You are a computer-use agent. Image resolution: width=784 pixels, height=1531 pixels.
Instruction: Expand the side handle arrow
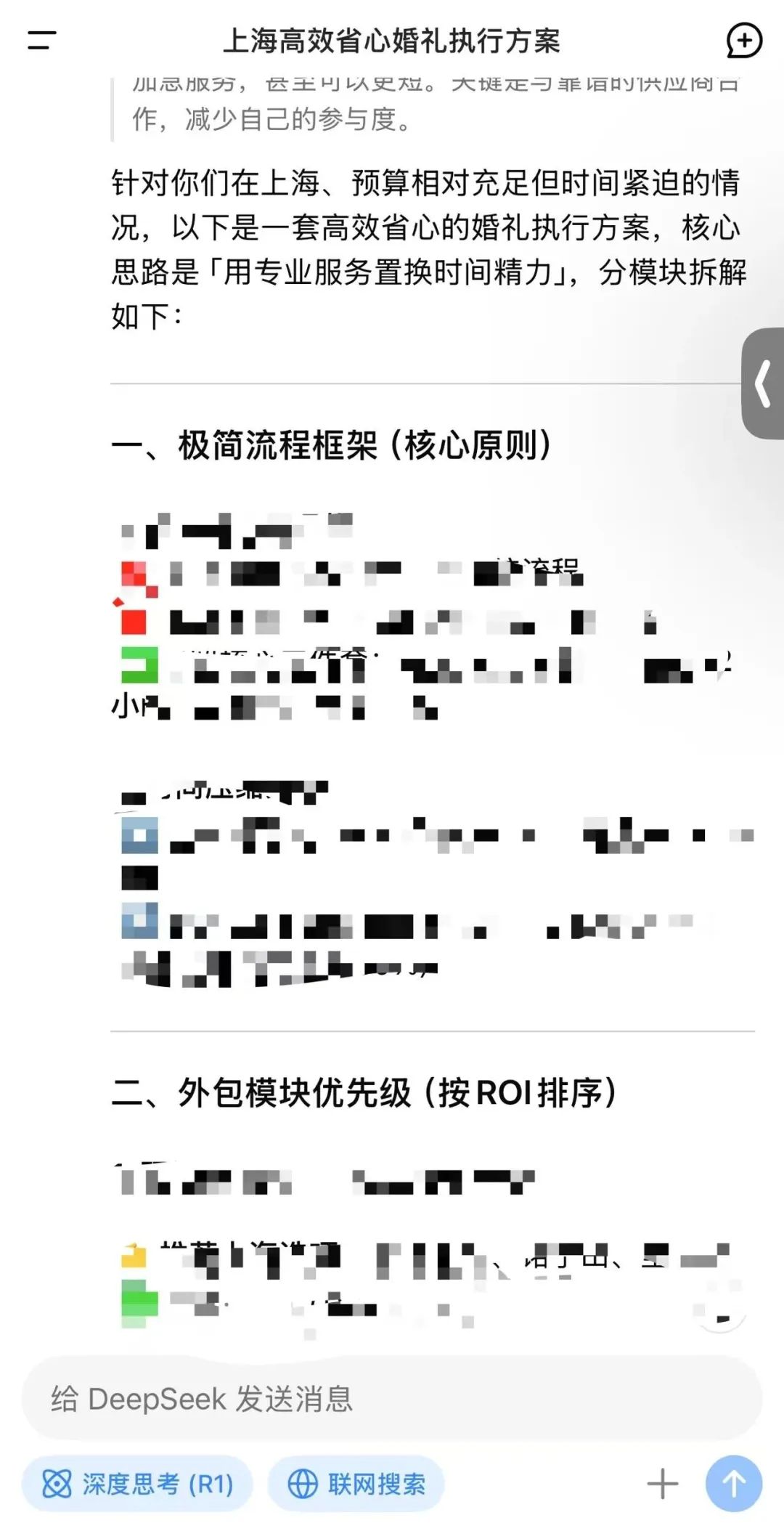tap(763, 383)
